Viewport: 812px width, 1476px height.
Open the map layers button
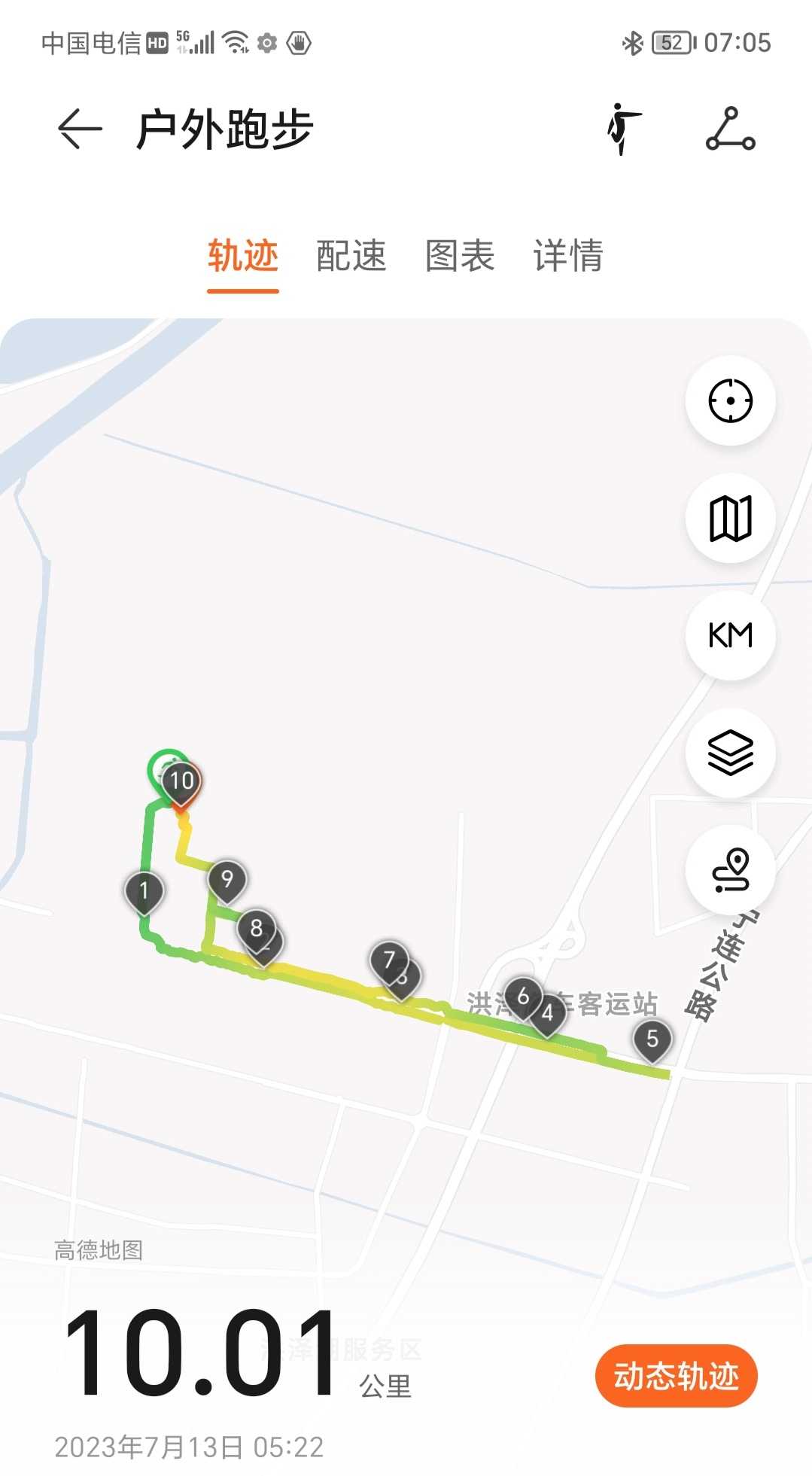[x=730, y=753]
